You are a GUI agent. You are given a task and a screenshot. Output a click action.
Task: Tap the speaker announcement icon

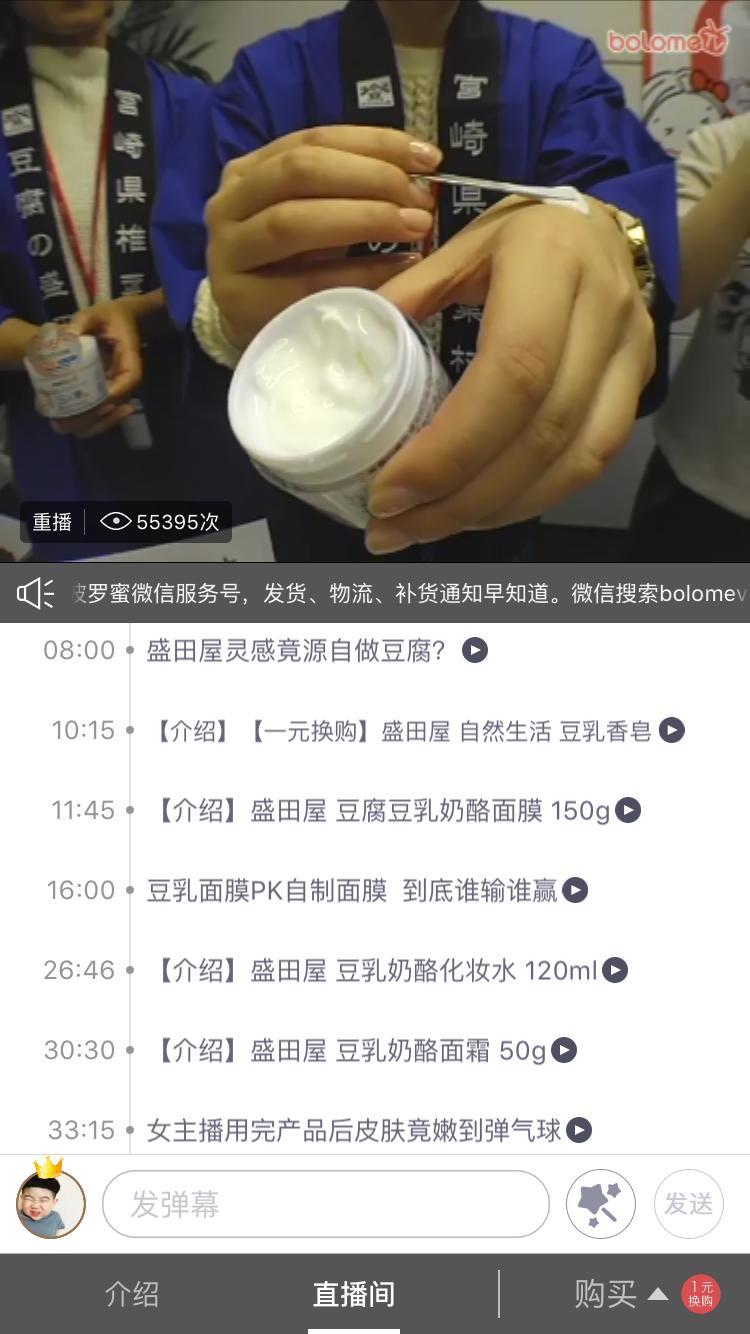pos(35,593)
